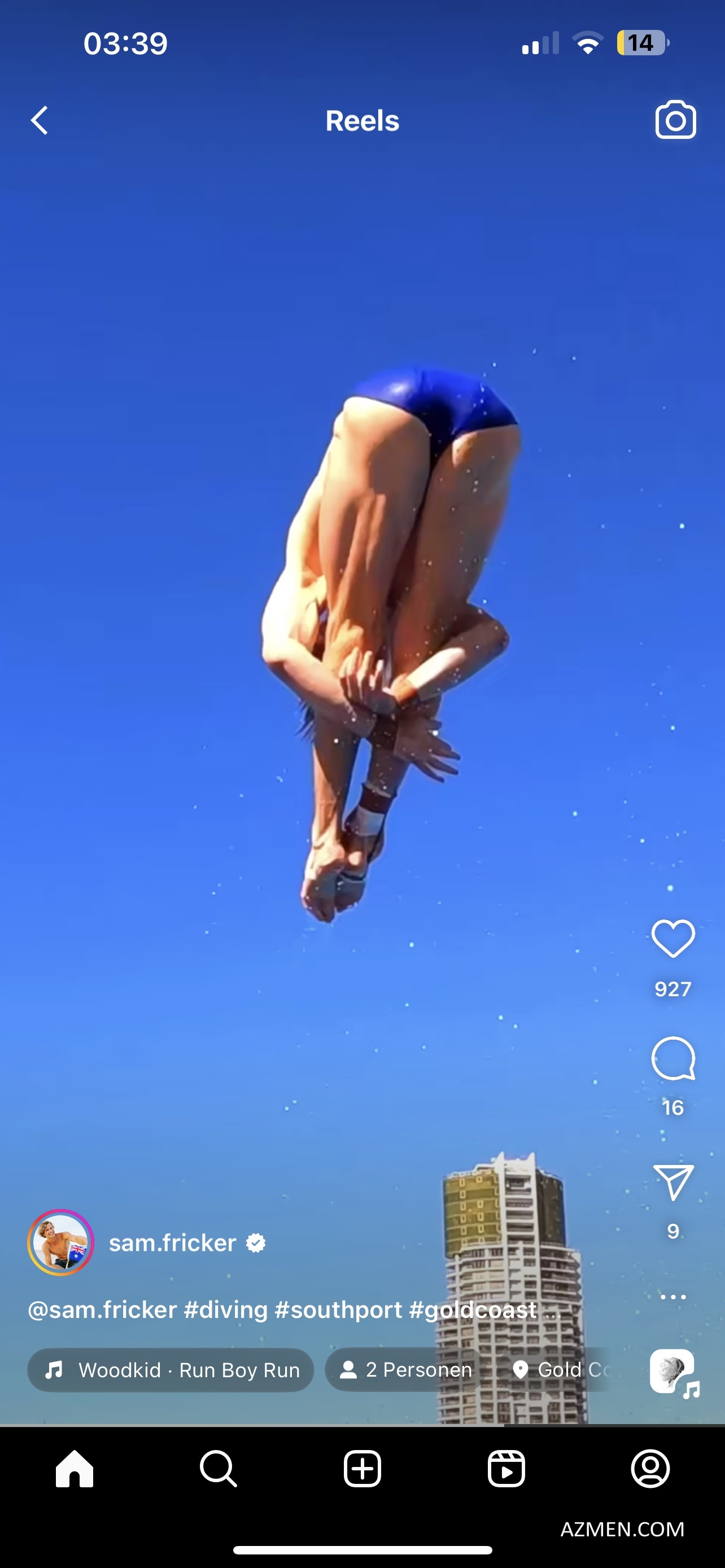View sam.fricker's profile picture story

click(x=60, y=1242)
